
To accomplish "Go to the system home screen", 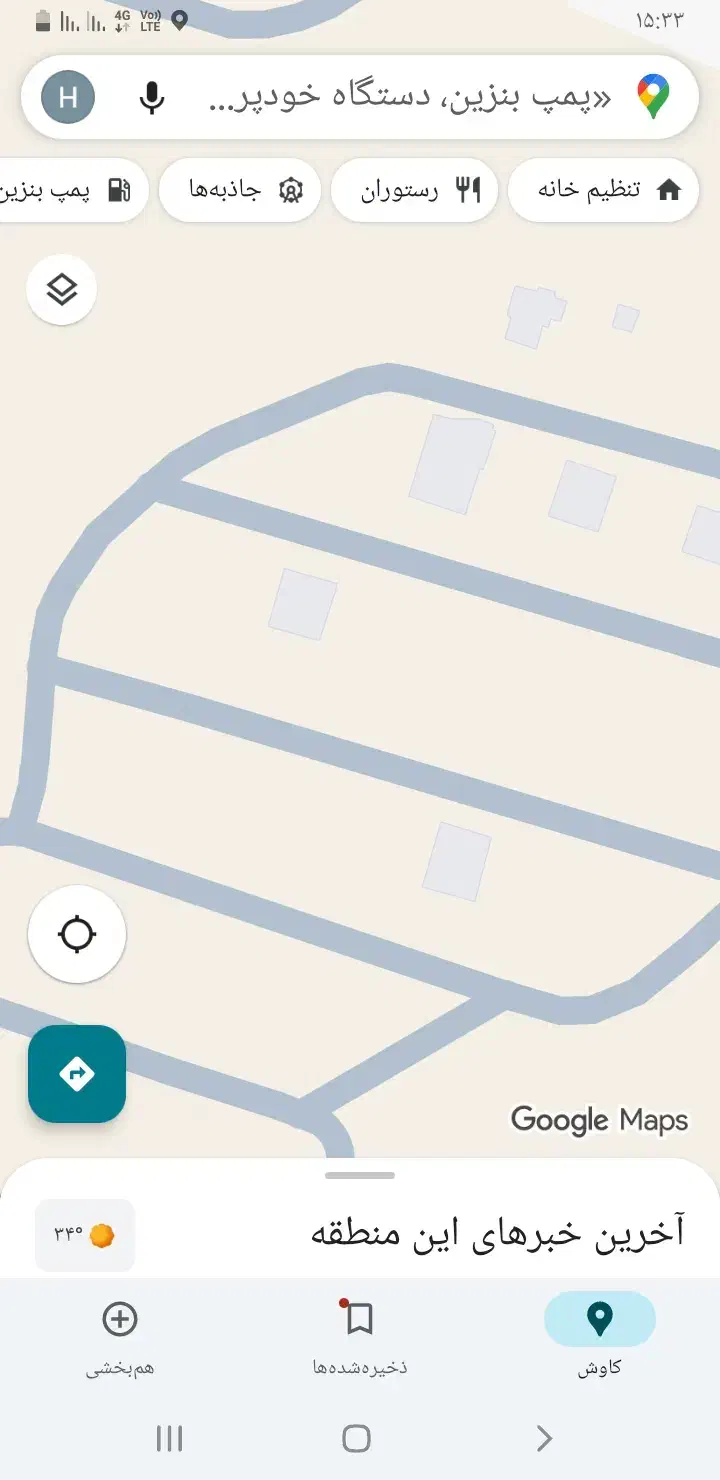I will tap(357, 1439).
